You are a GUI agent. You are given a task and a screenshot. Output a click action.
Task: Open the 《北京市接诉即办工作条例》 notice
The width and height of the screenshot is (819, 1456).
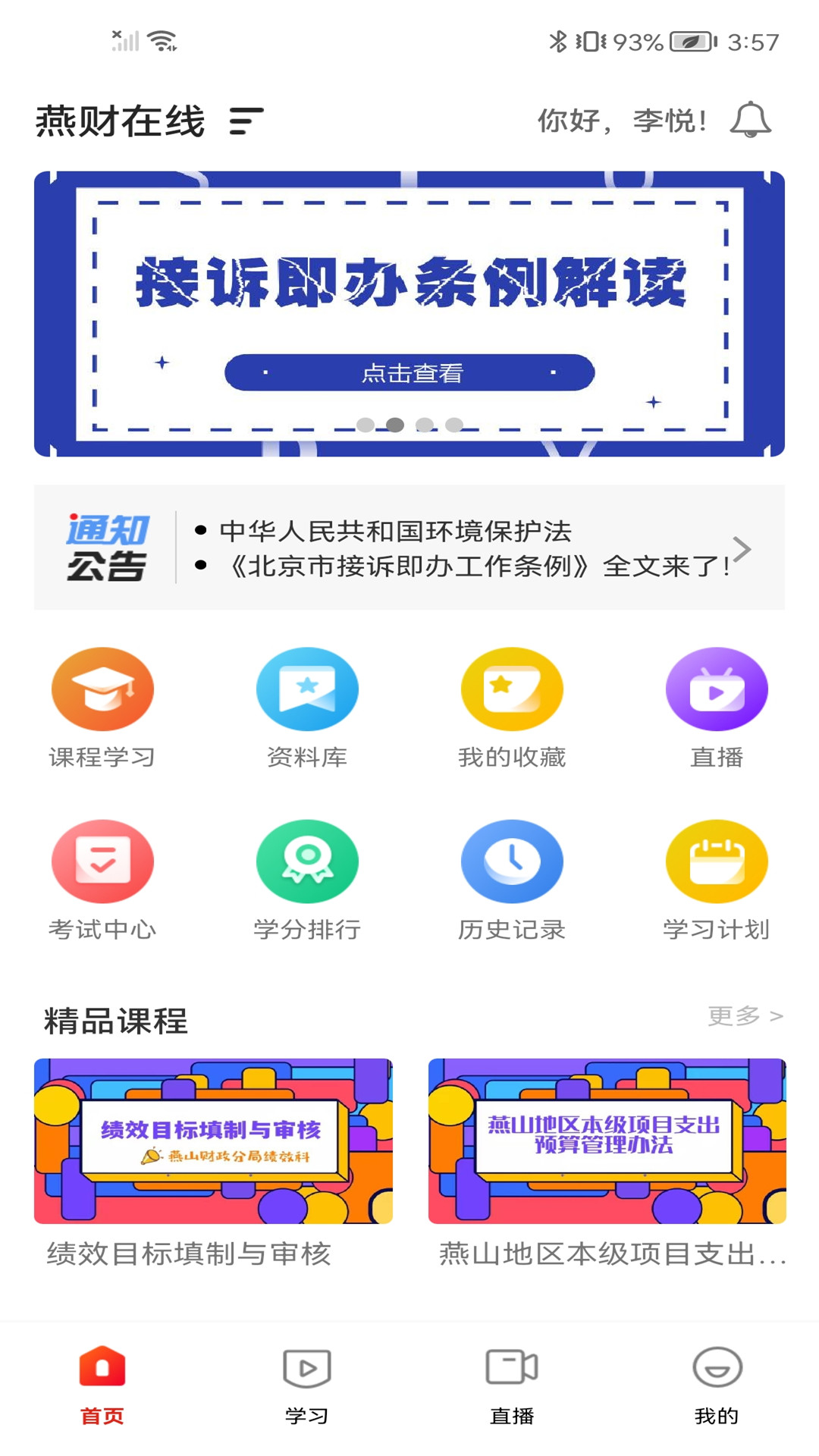tap(474, 566)
